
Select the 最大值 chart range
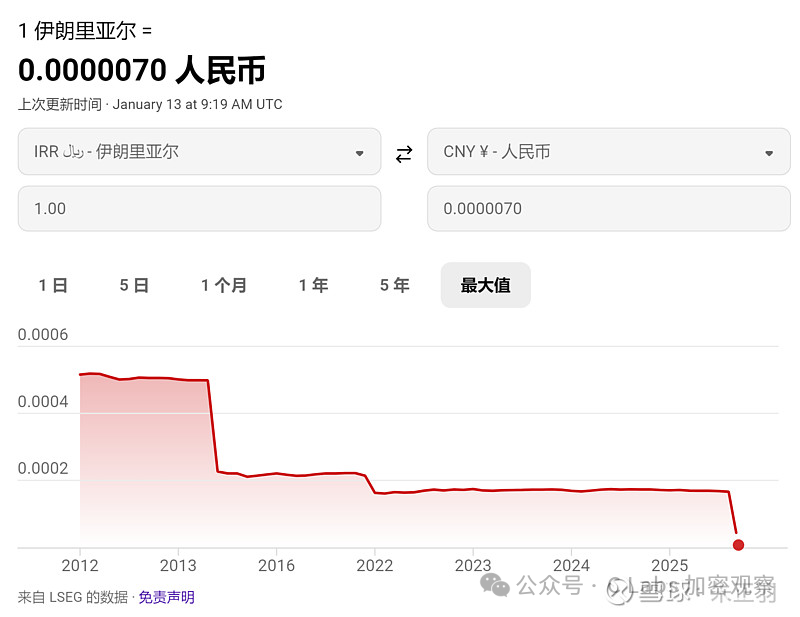(x=485, y=286)
